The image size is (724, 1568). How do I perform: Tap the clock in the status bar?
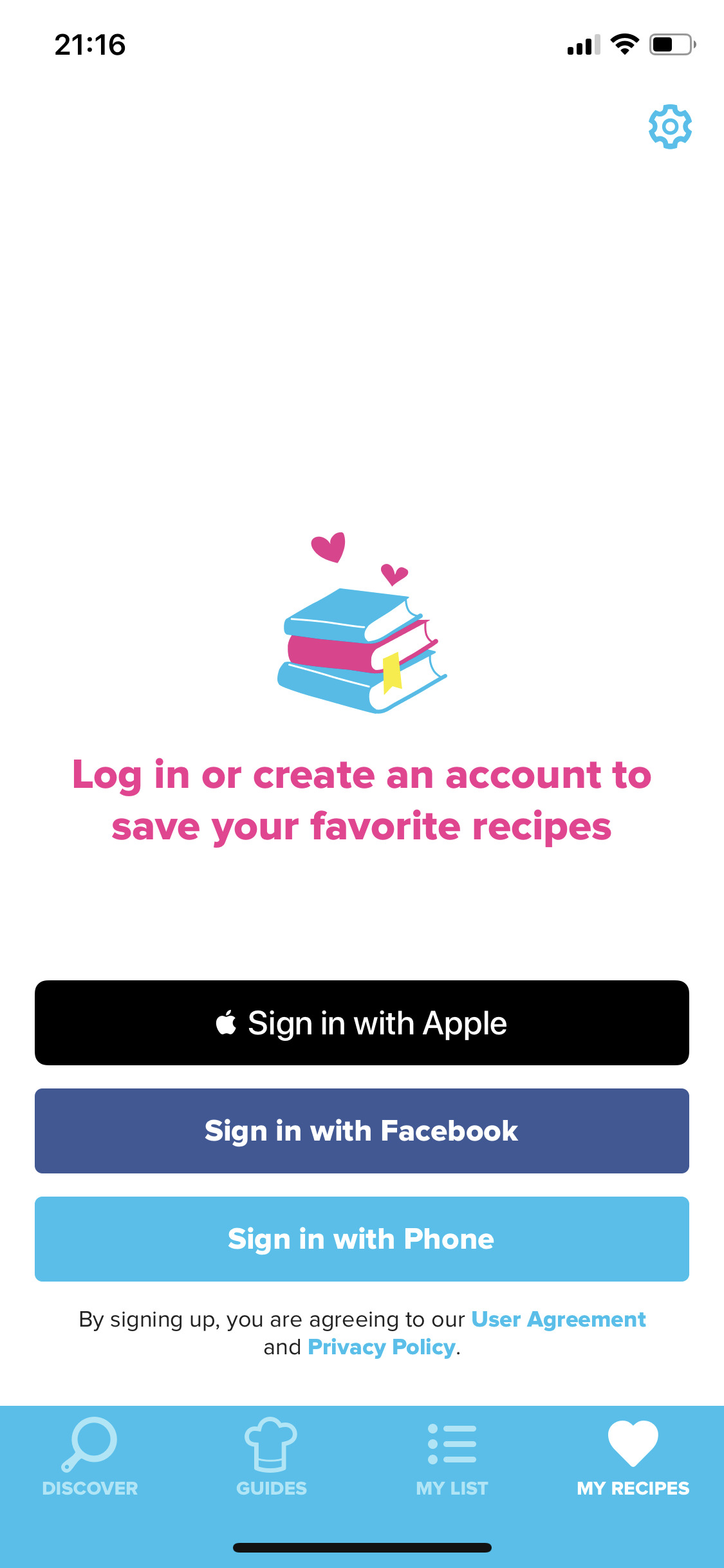(89, 44)
